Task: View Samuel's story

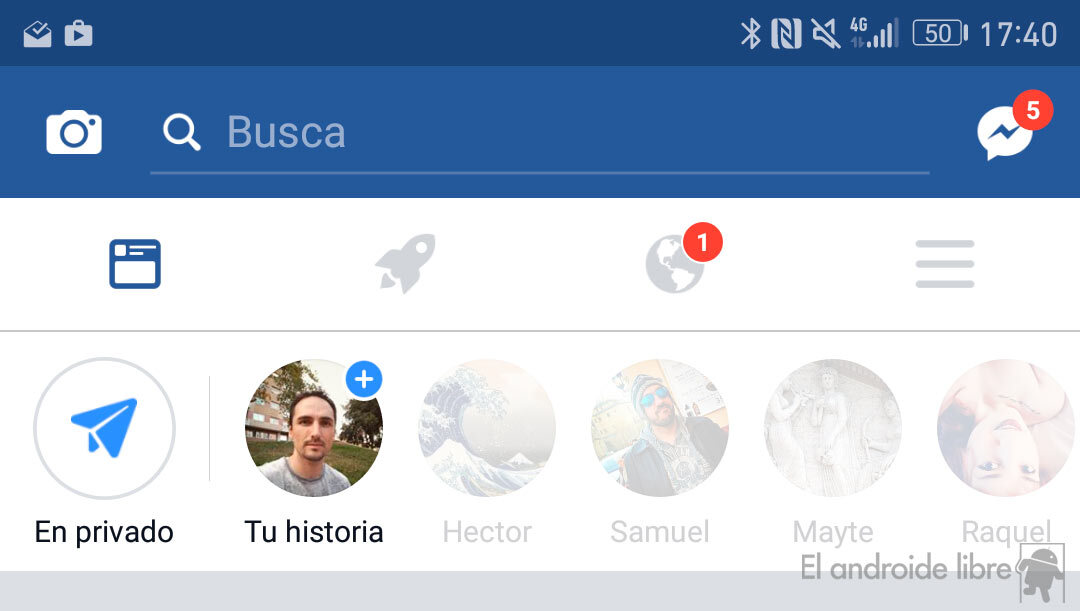Action: (660, 428)
